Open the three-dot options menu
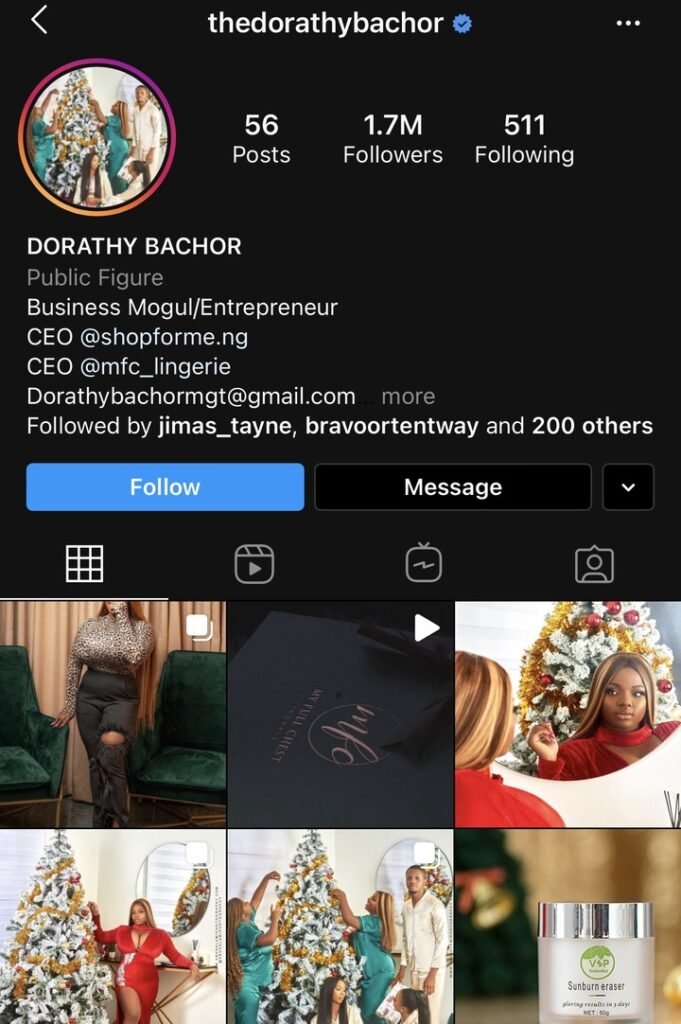The image size is (681, 1024). (x=628, y=23)
